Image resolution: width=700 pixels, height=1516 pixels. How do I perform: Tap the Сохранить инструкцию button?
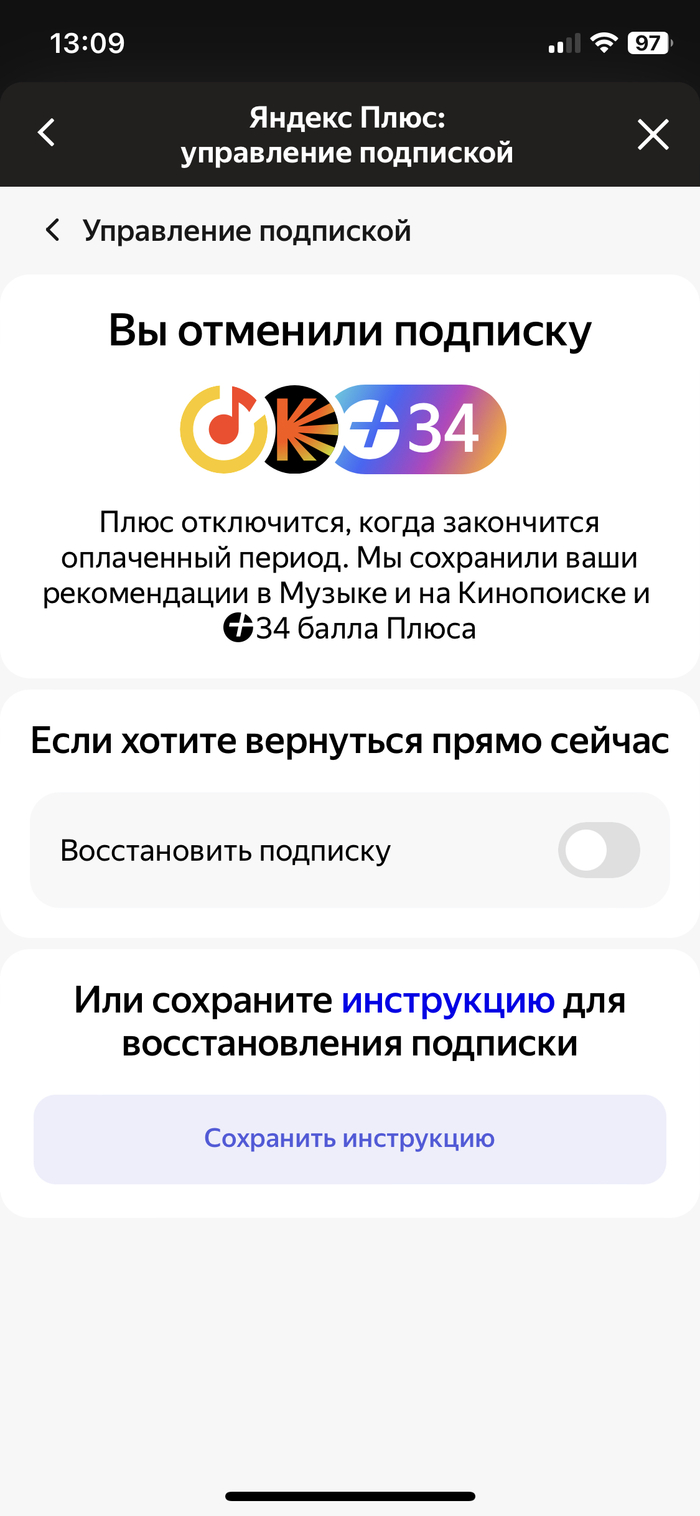pyautogui.click(x=350, y=1138)
